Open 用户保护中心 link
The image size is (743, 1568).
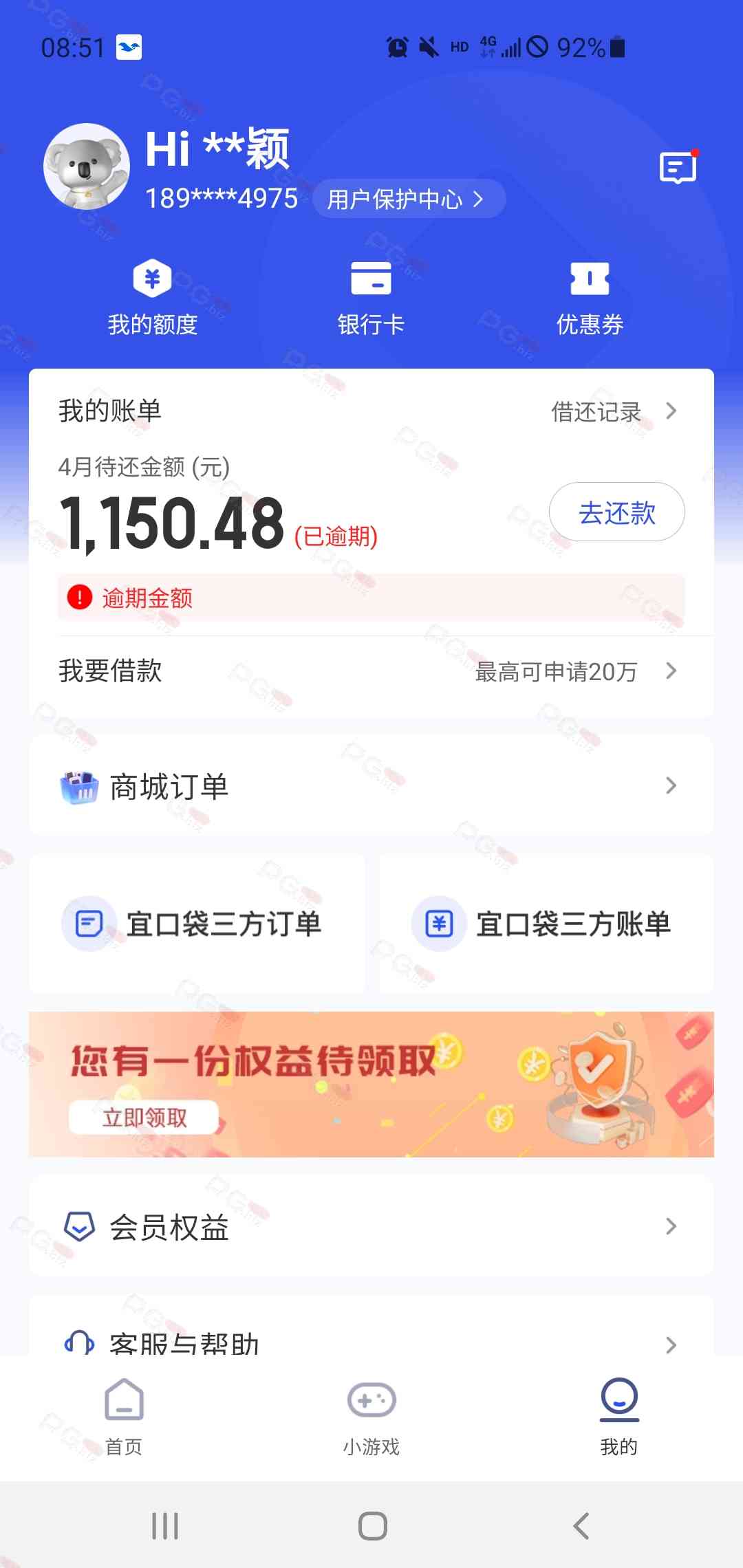point(408,199)
